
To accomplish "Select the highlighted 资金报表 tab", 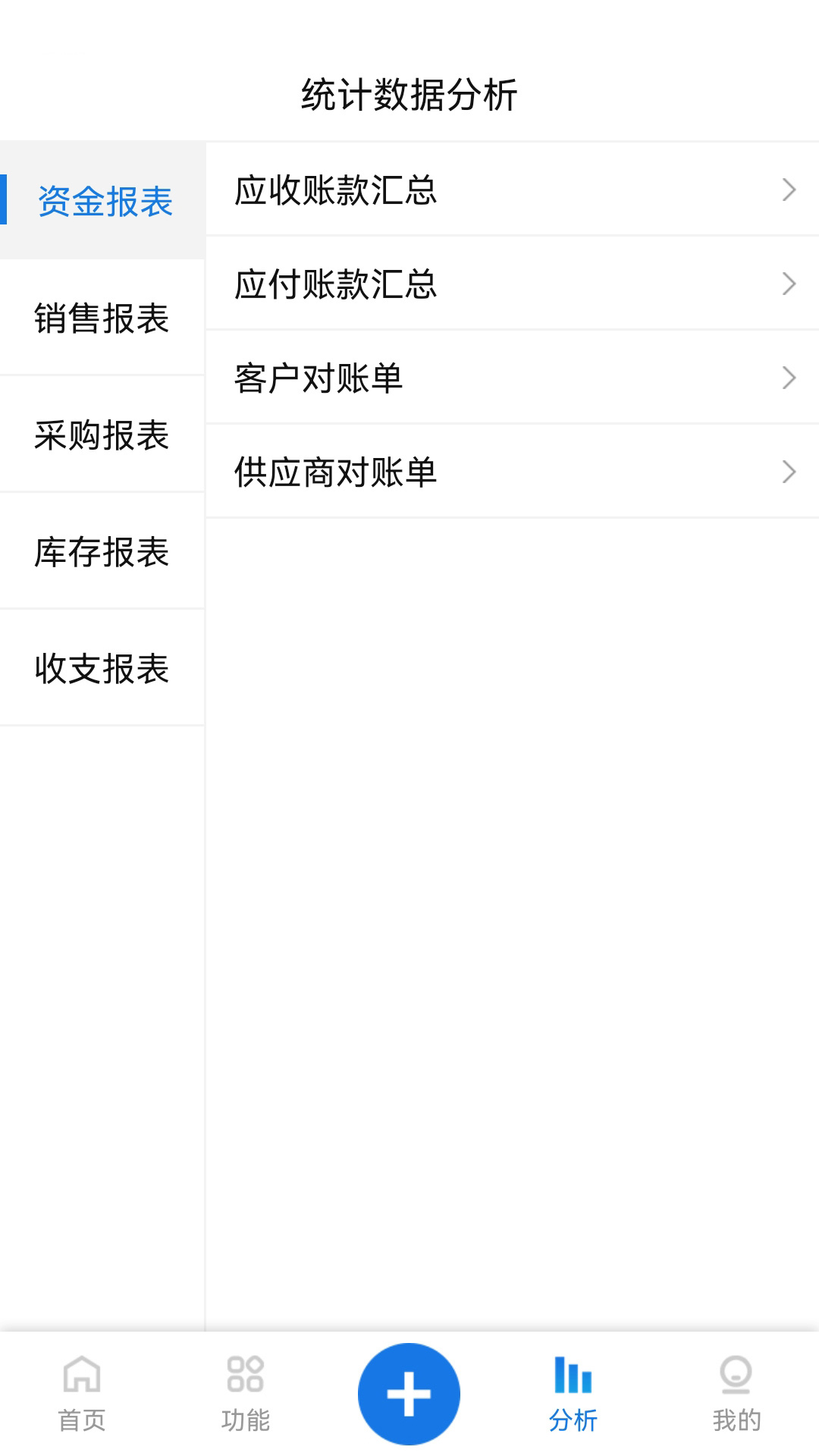I will click(102, 201).
